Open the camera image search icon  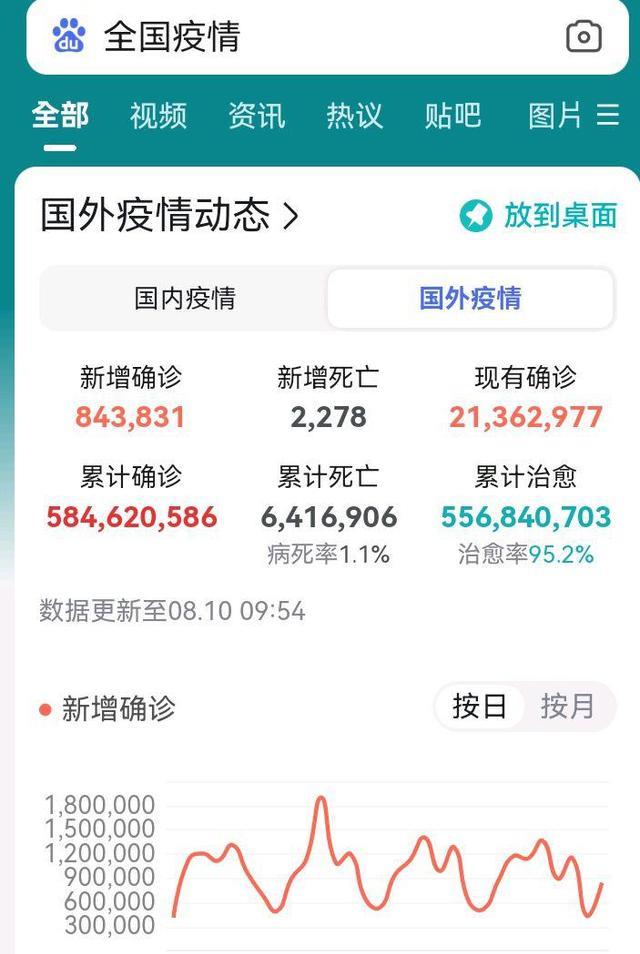(x=584, y=38)
